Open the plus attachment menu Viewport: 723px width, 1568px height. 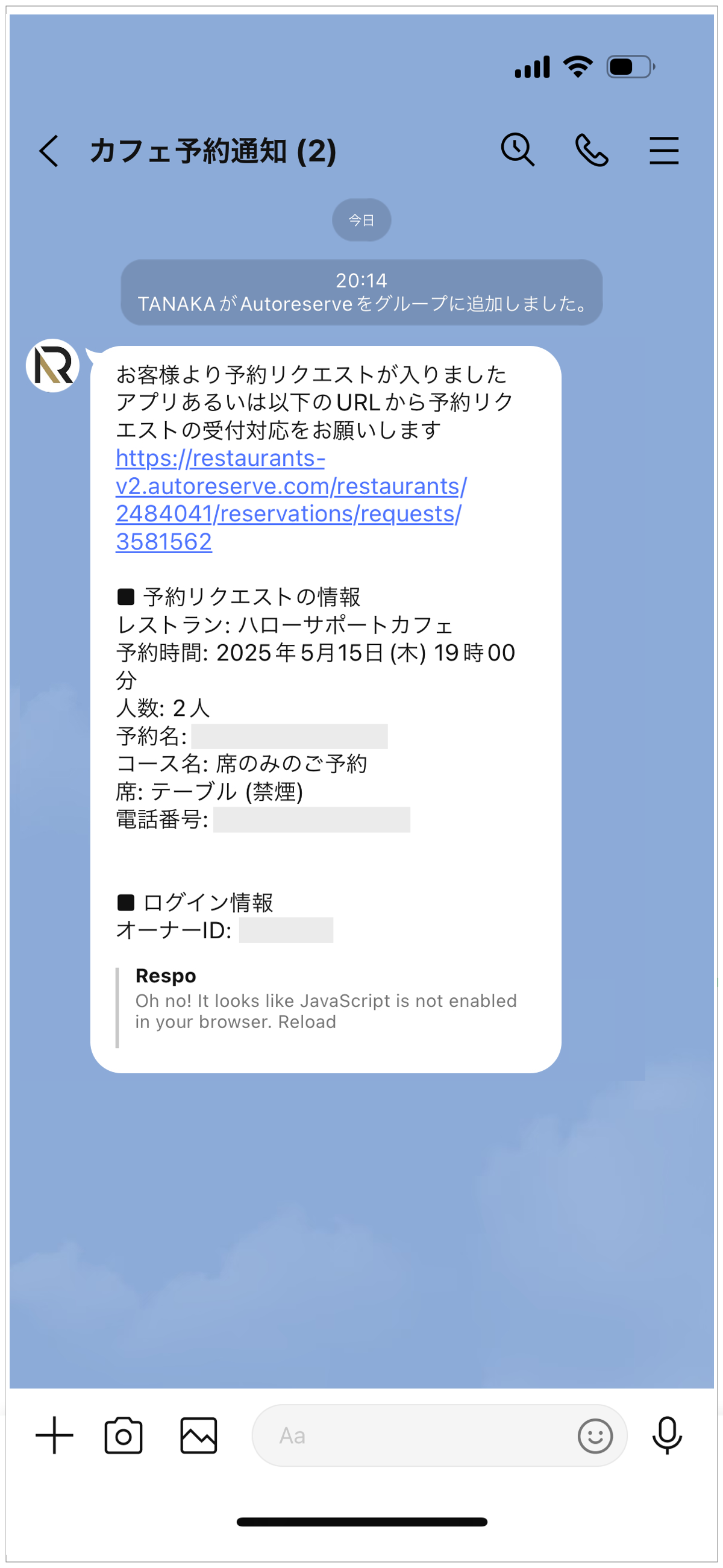click(x=54, y=1435)
